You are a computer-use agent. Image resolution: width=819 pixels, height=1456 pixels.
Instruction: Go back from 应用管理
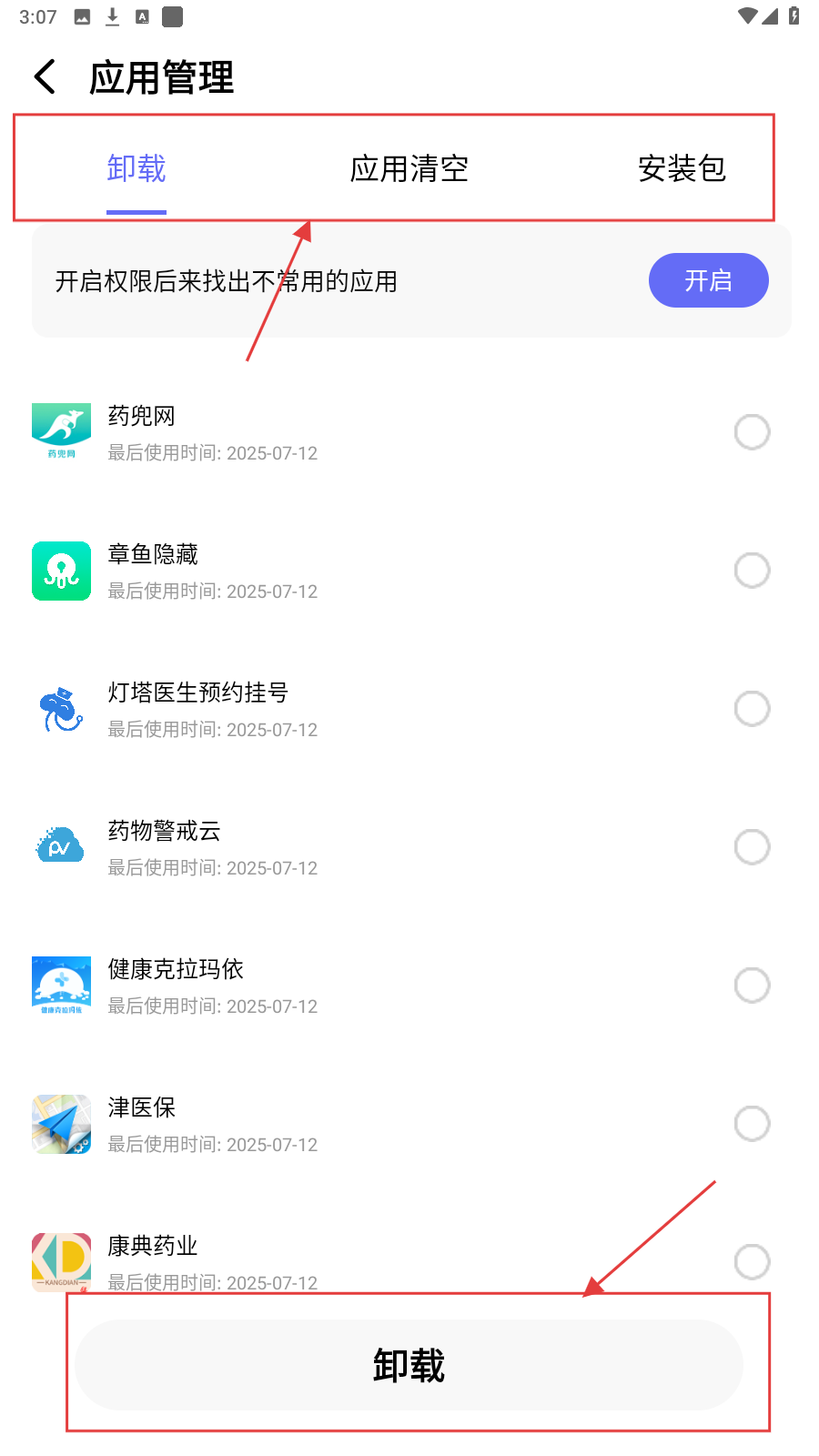point(45,77)
